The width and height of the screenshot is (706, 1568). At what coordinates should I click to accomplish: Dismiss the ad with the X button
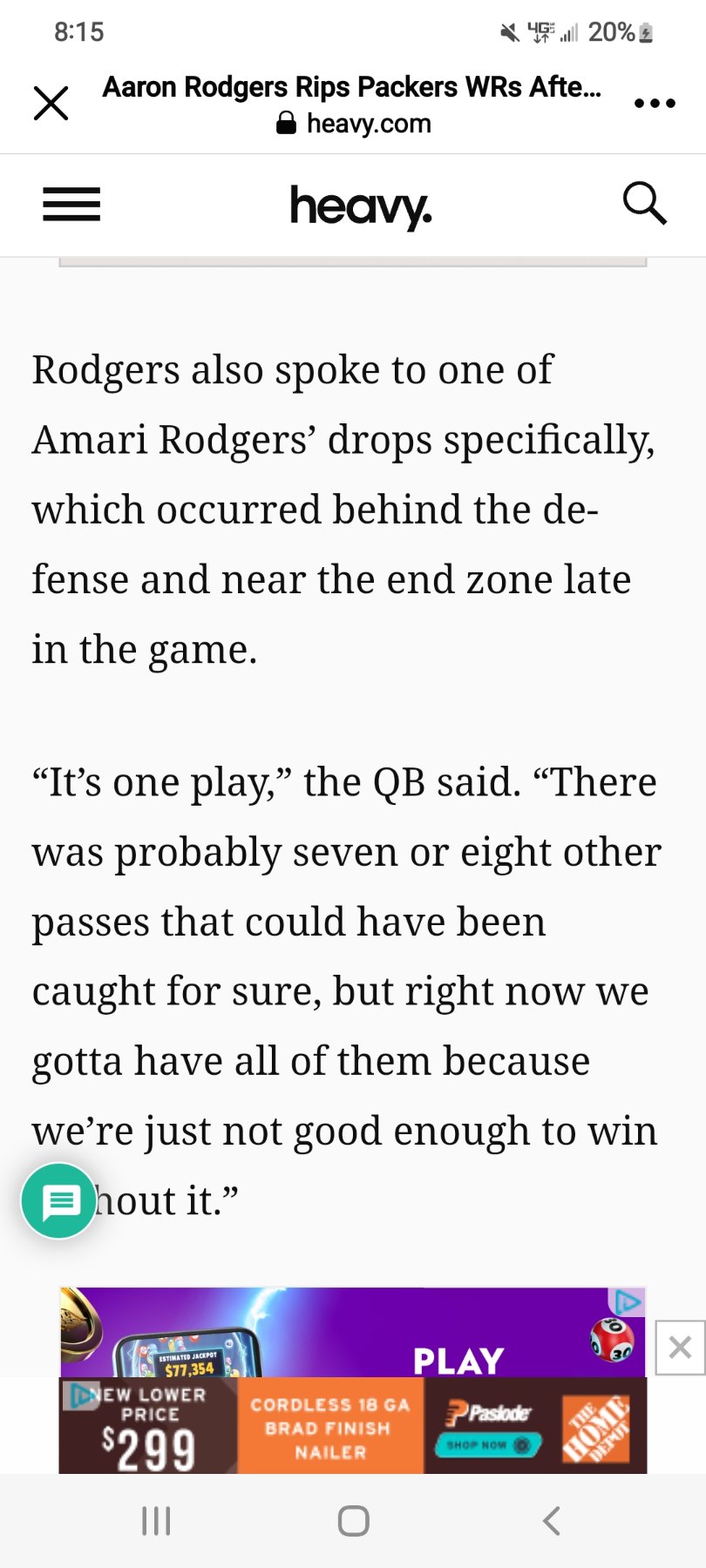(x=680, y=1348)
